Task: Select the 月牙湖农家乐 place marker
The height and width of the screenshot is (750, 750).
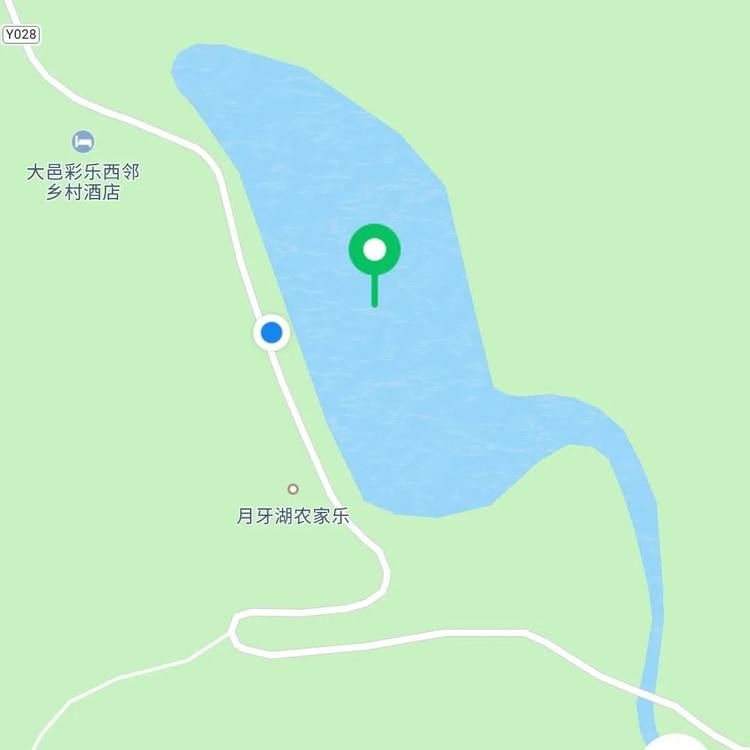Action: click(293, 489)
